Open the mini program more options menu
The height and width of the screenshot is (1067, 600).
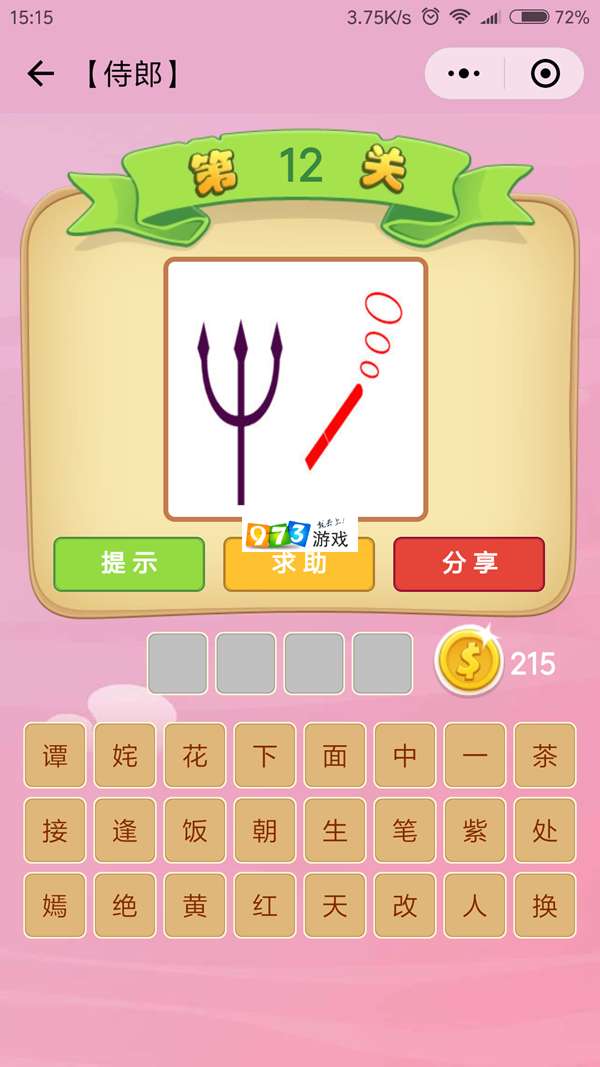464,74
